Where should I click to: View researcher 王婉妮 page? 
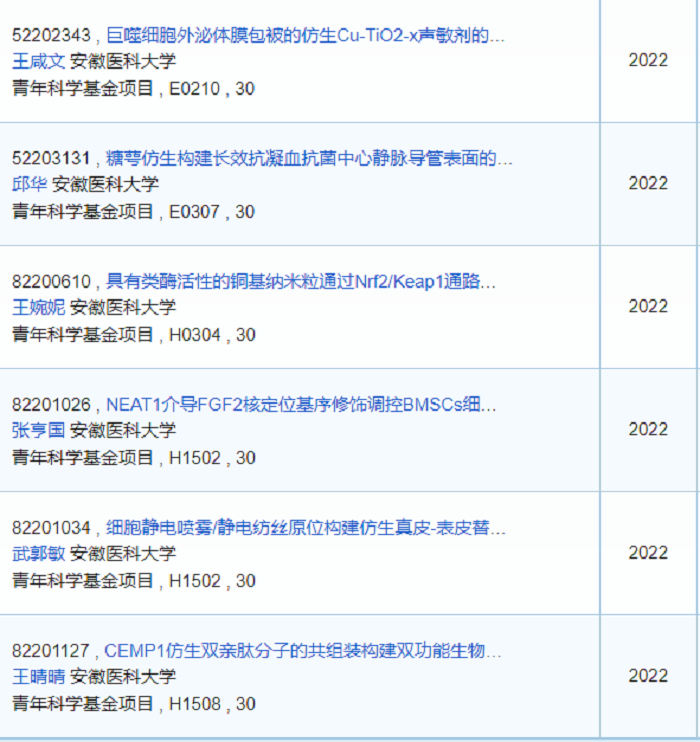click(38, 307)
